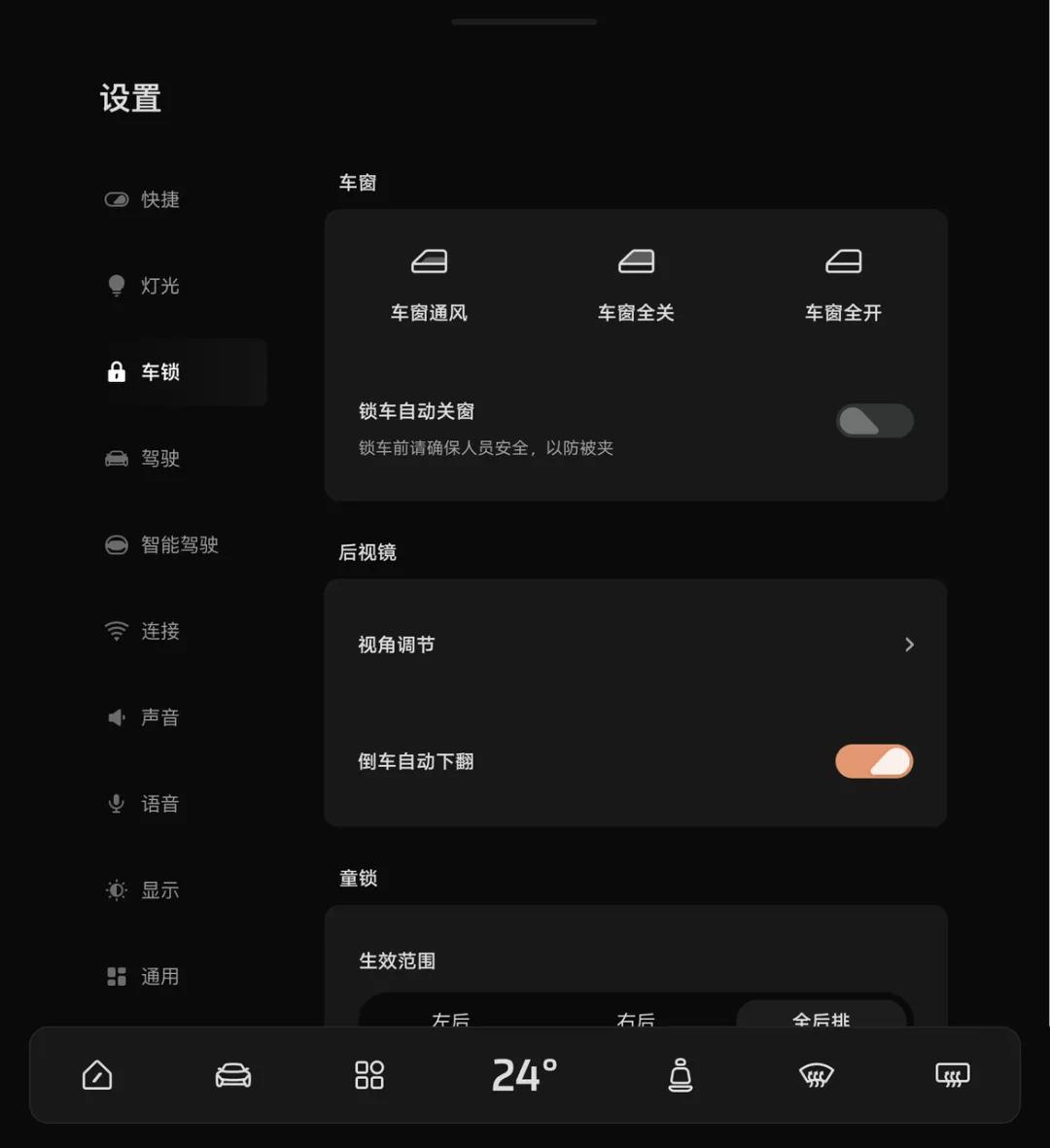The width and height of the screenshot is (1050, 1148).
Task: Open the 智能驾驶 settings section
Action: (x=175, y=544)
